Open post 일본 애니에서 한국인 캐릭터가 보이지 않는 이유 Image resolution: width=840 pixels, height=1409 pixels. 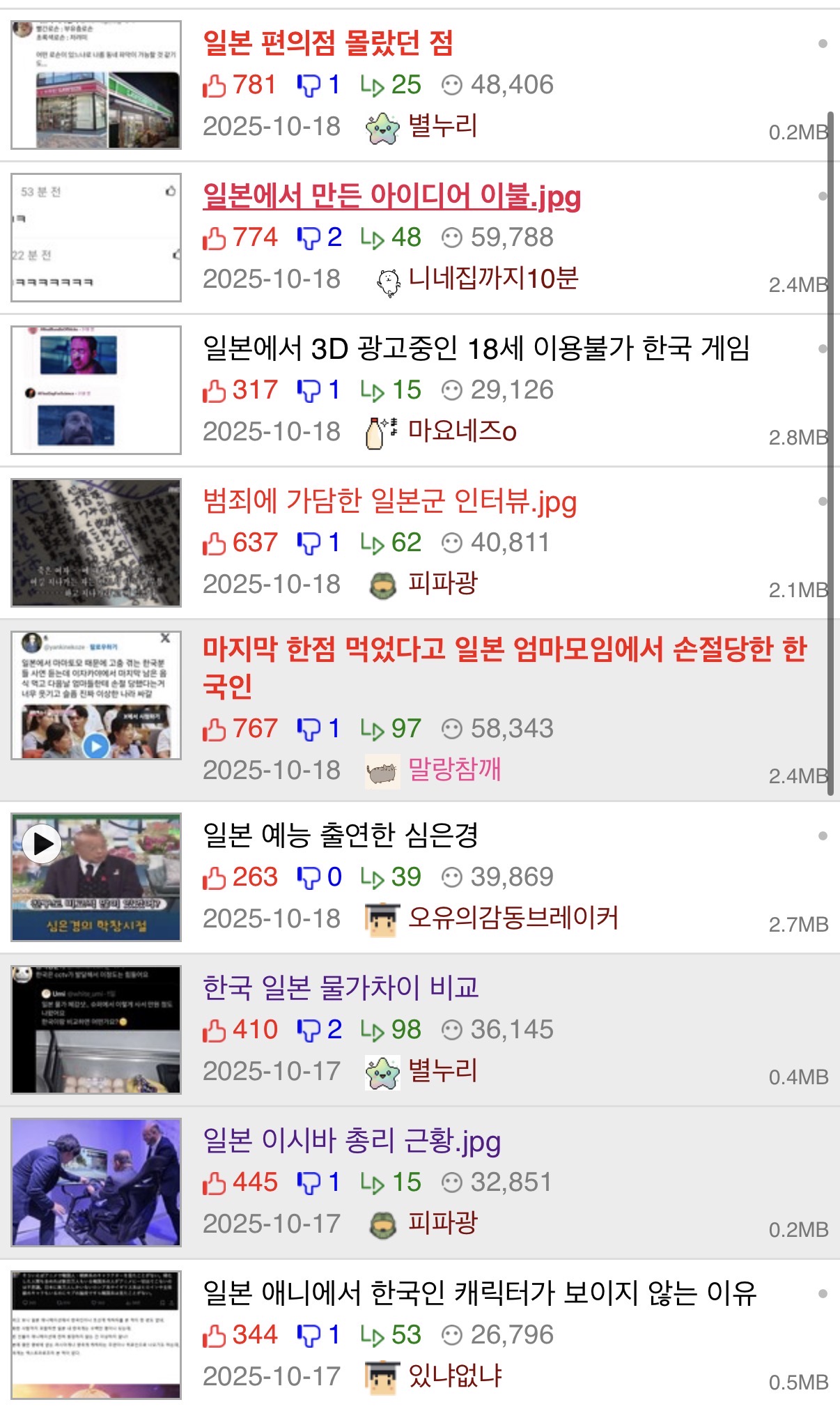(479, 1293)
